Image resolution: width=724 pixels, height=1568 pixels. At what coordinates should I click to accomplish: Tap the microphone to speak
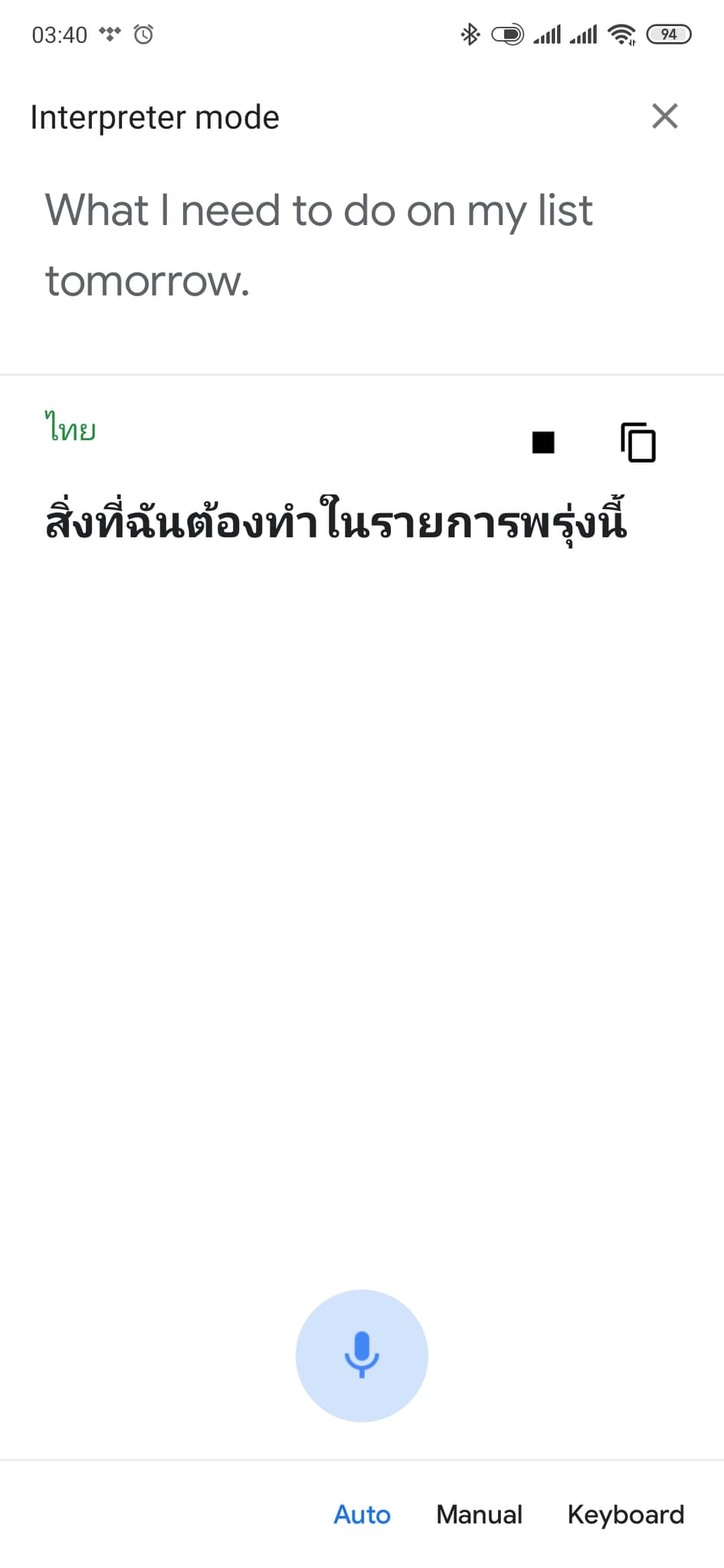click(362, 1355)
